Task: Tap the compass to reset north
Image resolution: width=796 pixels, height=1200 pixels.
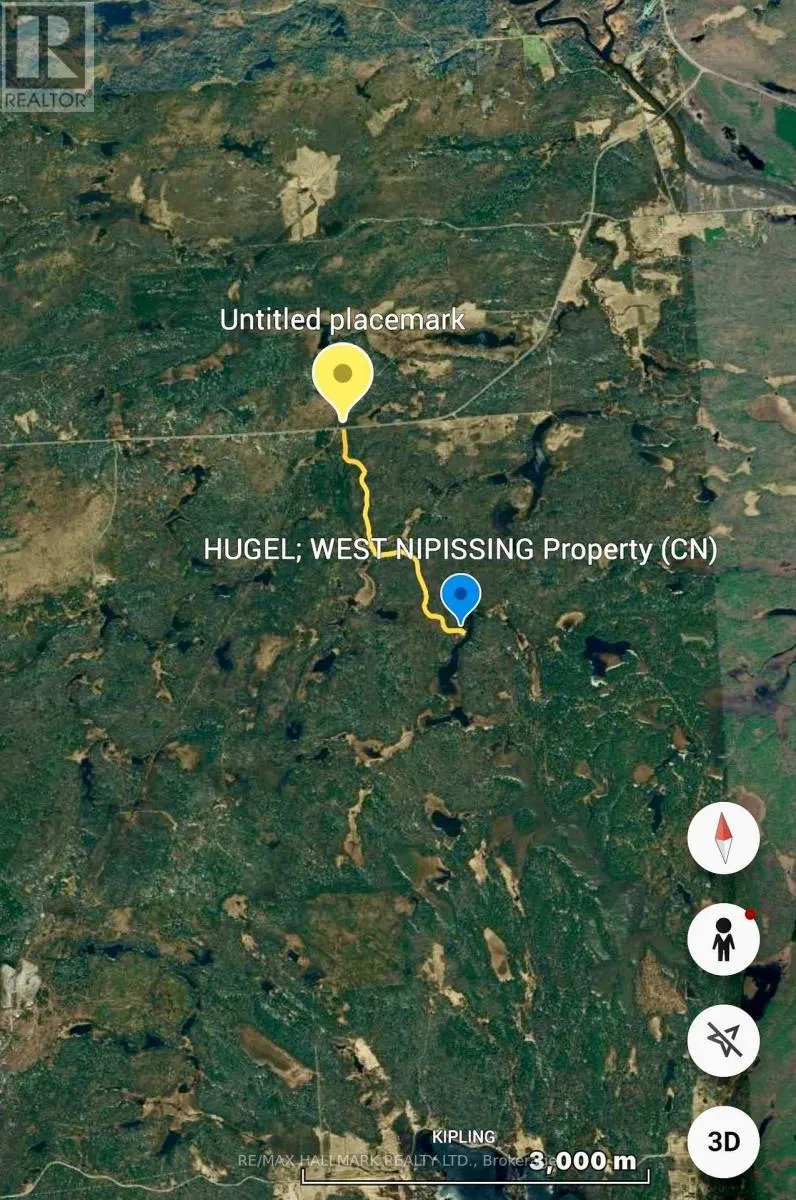Action: coord(724,839)
